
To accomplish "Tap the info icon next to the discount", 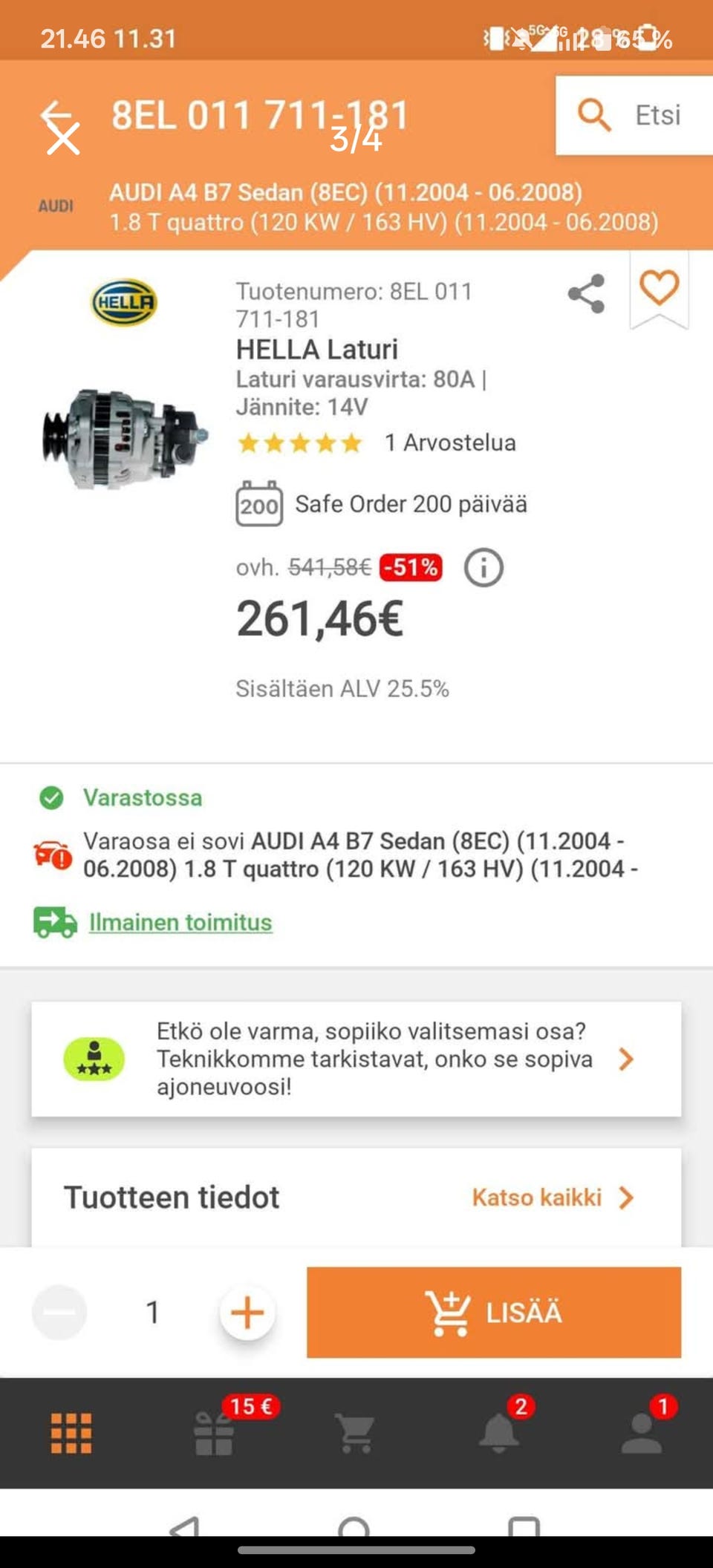I will click(483, 569).
